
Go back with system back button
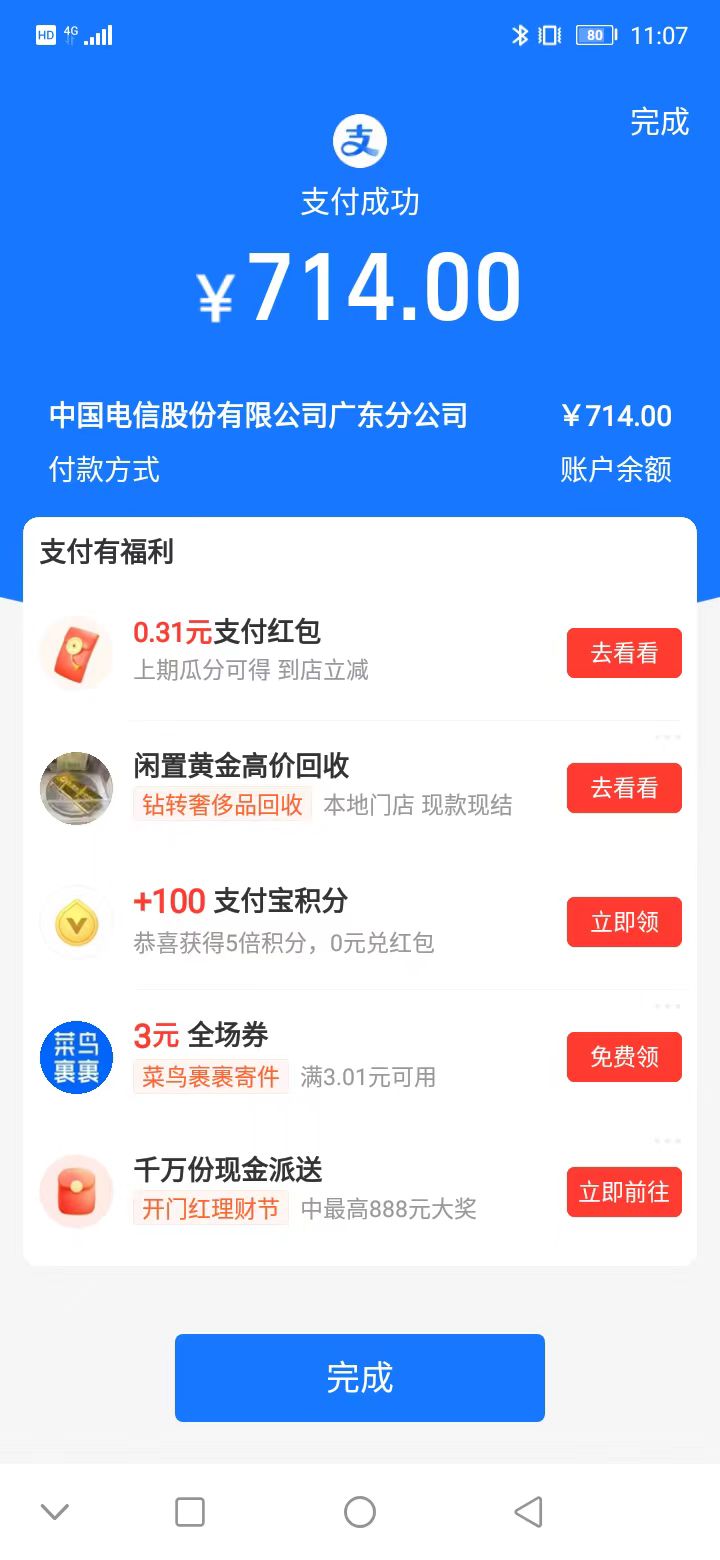528,1512
